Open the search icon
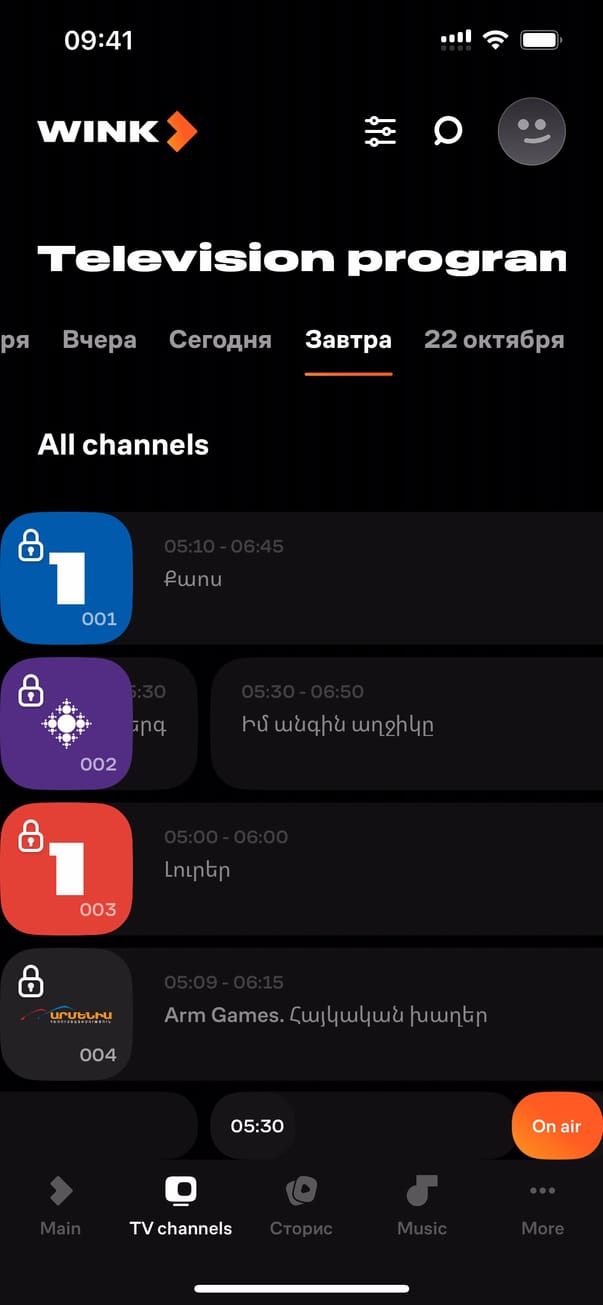The height and width of the screenshot is (1305, 603). [448, 131]
